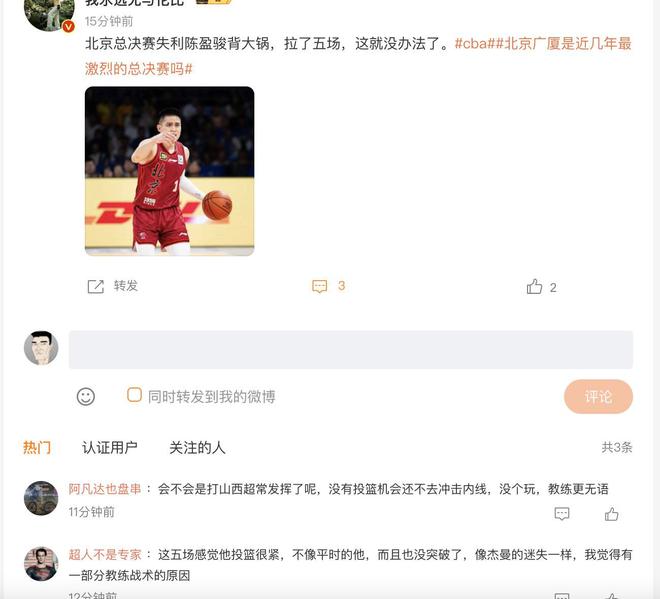Viewport: 660px width, 599px height.
Task: Tap 超人不是专家's avatar
Action: tap(41, 564)
